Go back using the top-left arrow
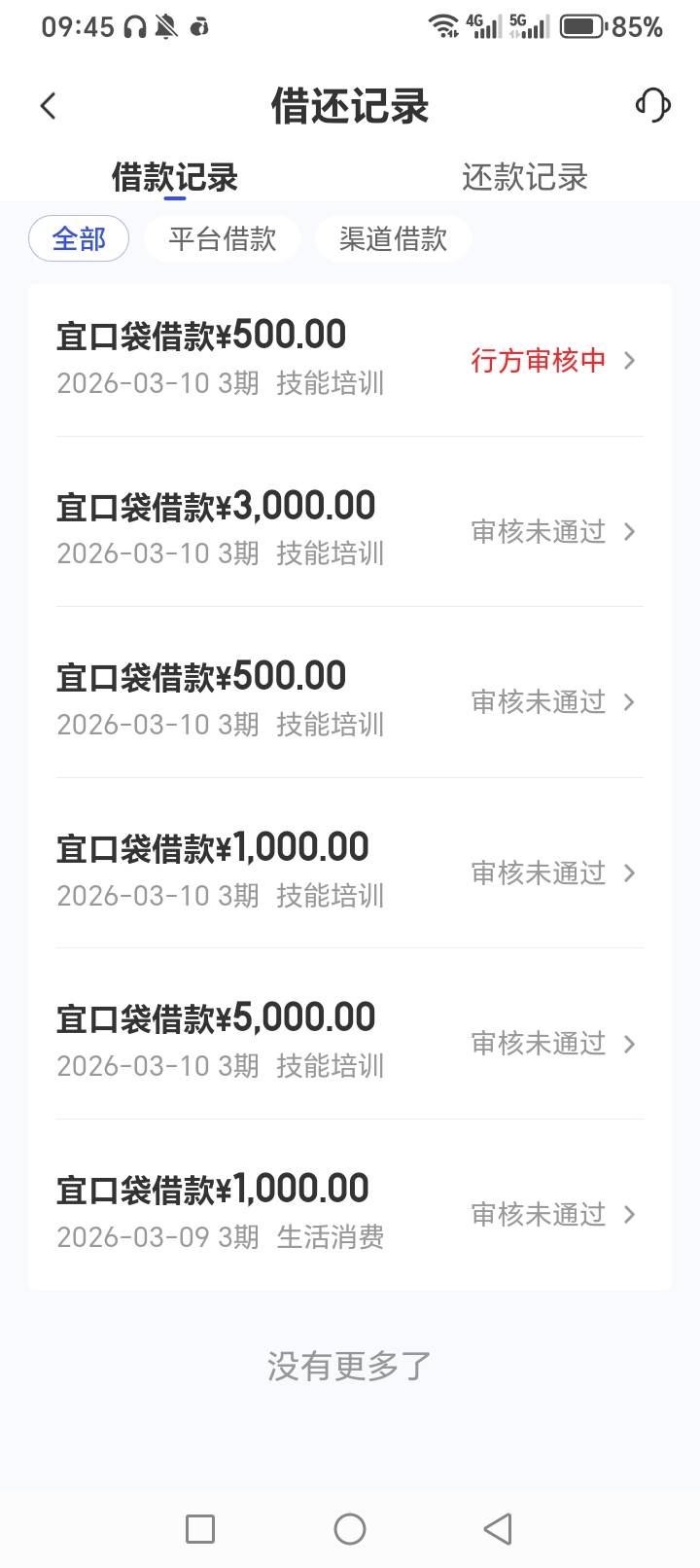The height and width of the screenshot is (1568, 700). (49, 106)
